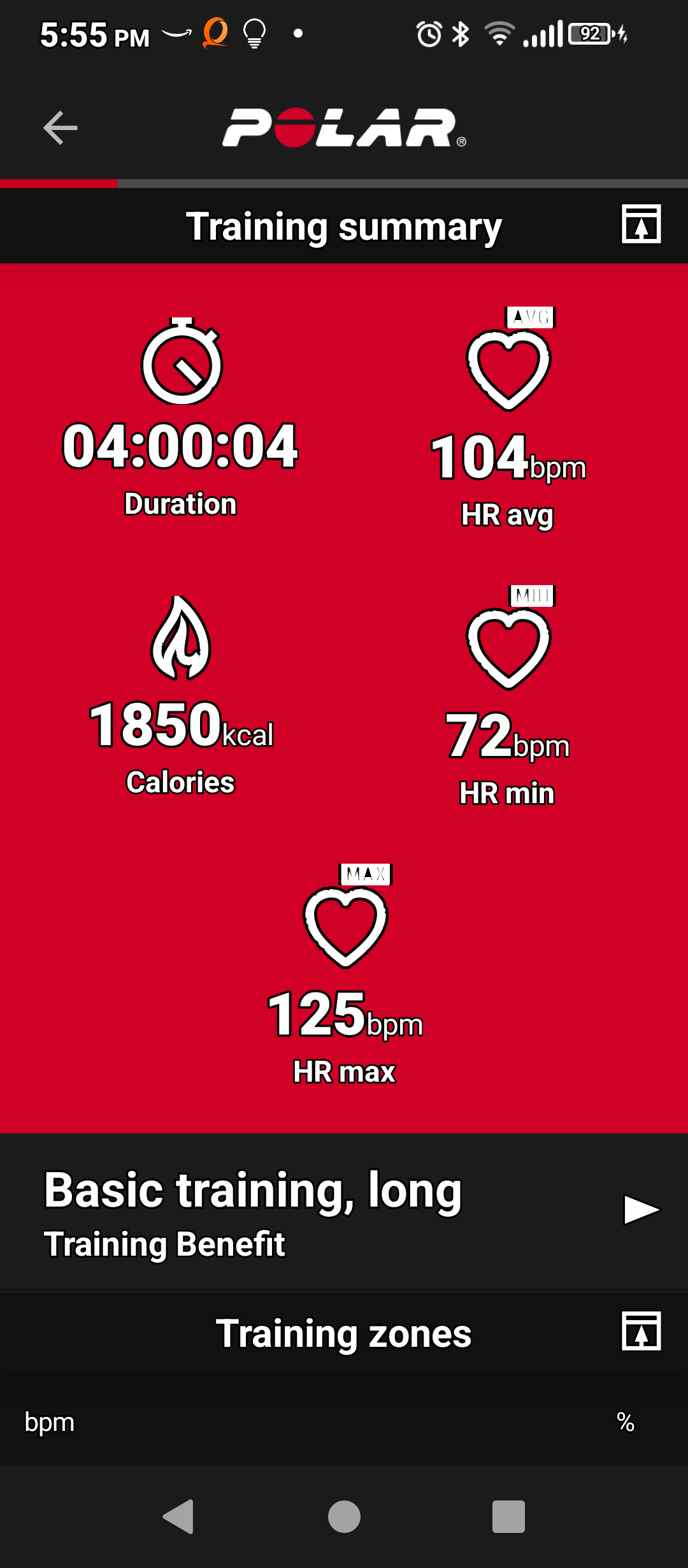Open Basic training, long benefit details
Screen dimensions: 688x1568
[641, 1209]
